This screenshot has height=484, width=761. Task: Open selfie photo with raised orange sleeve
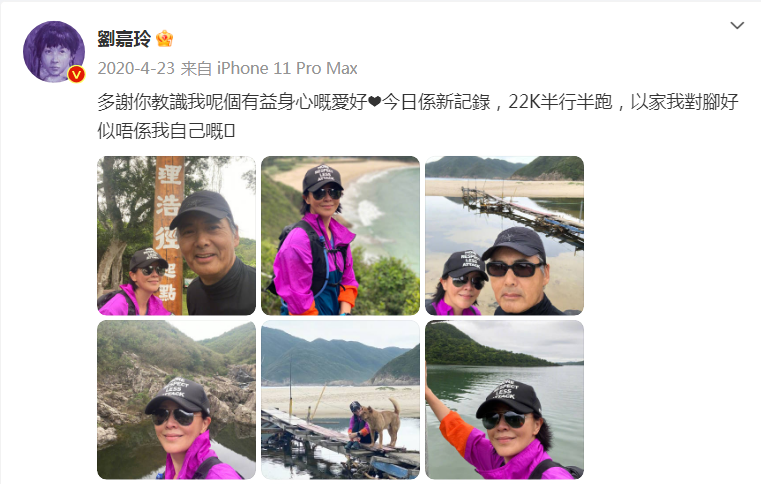pos(504,400)
